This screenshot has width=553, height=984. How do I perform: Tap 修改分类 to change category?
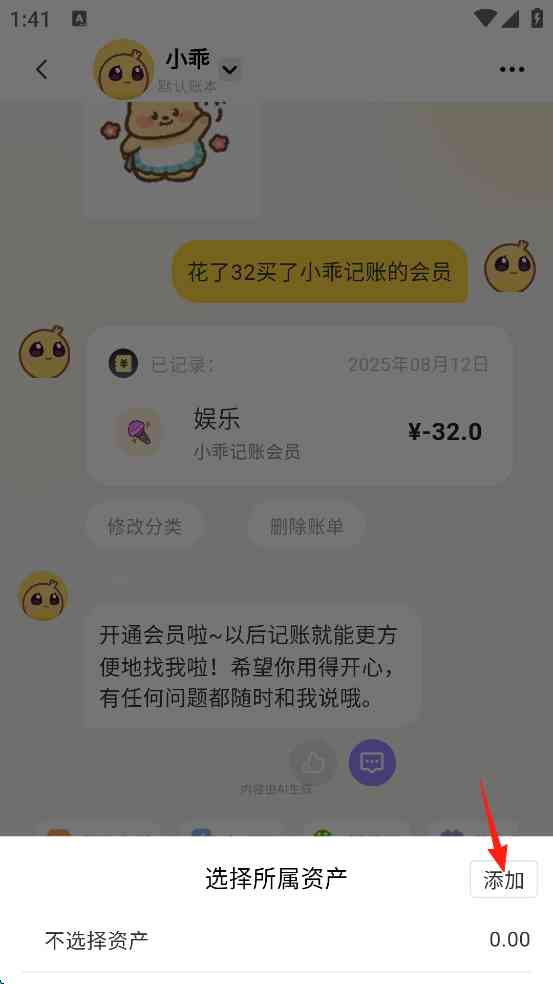pos(145,526)
